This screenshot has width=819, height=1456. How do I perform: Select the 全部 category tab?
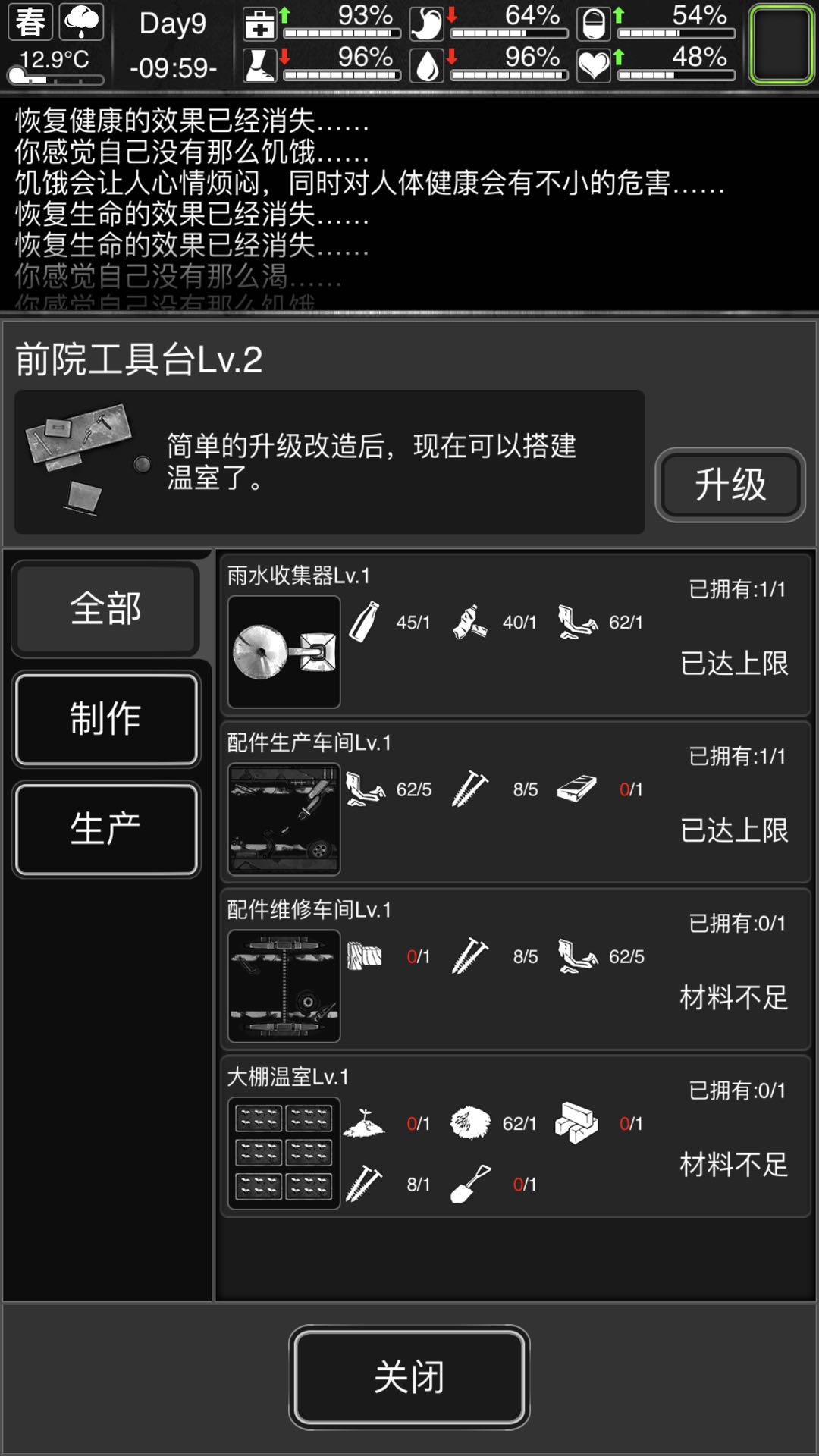coord(106,608)
